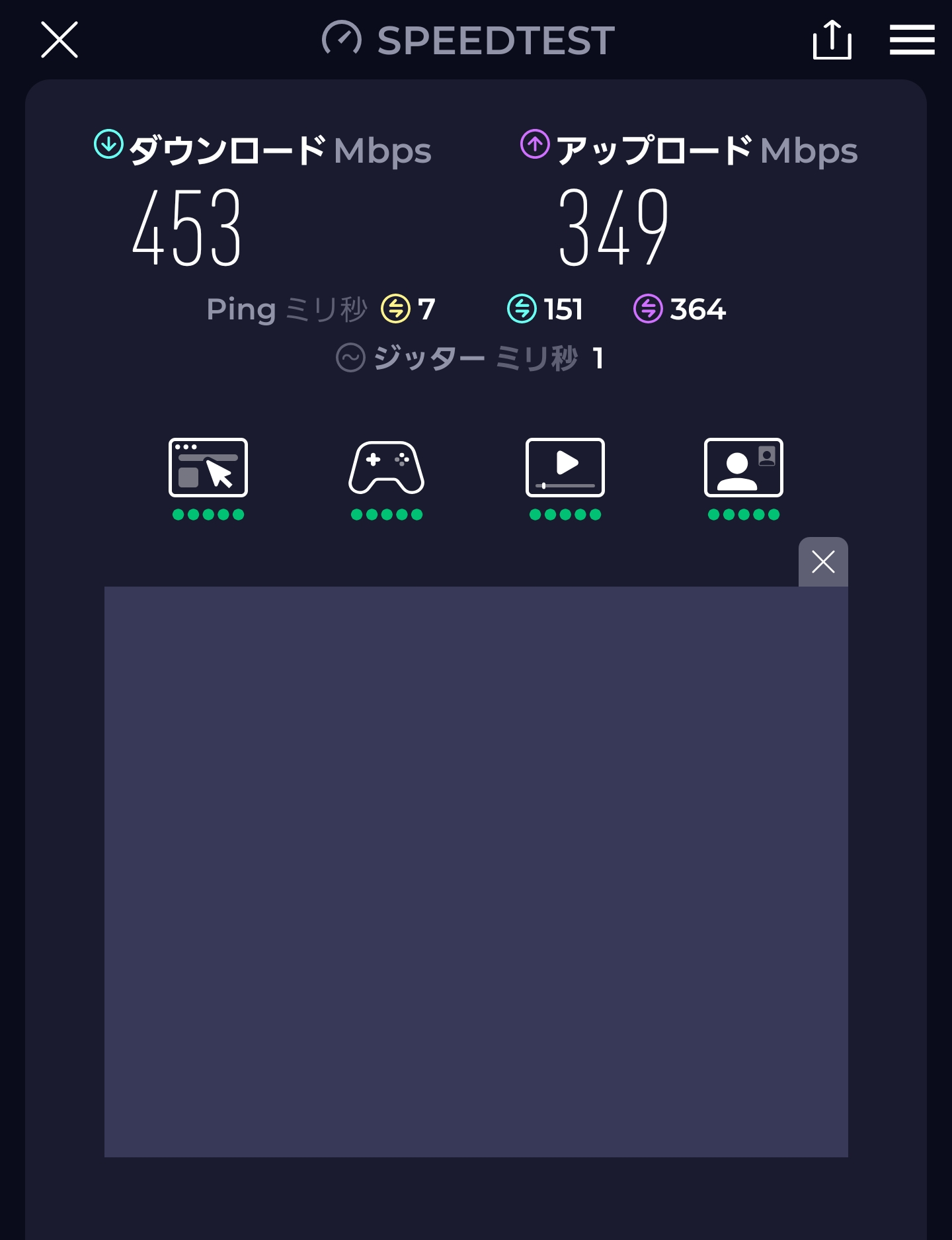Open the hamburger menu
Viewport: 952px width, 1240px height.
pos(912,40)
